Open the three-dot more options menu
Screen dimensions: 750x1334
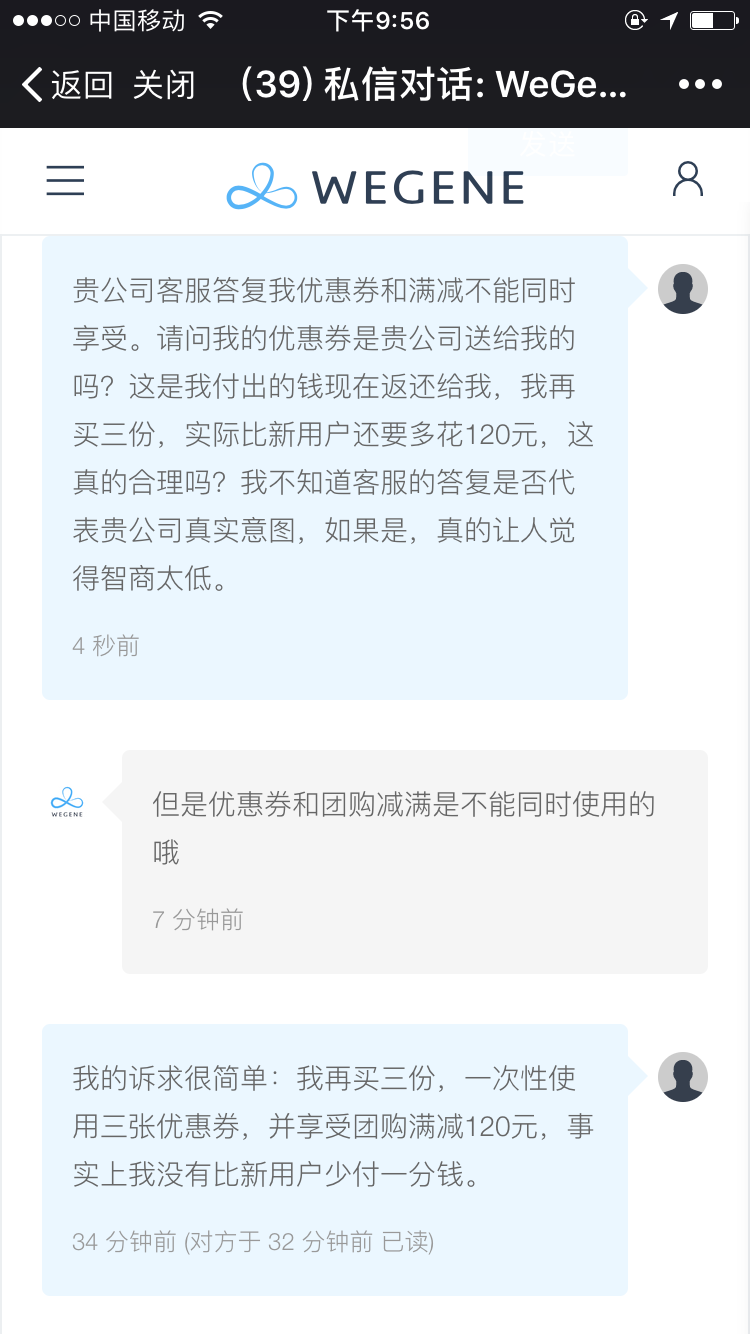(x=700, y=85)
